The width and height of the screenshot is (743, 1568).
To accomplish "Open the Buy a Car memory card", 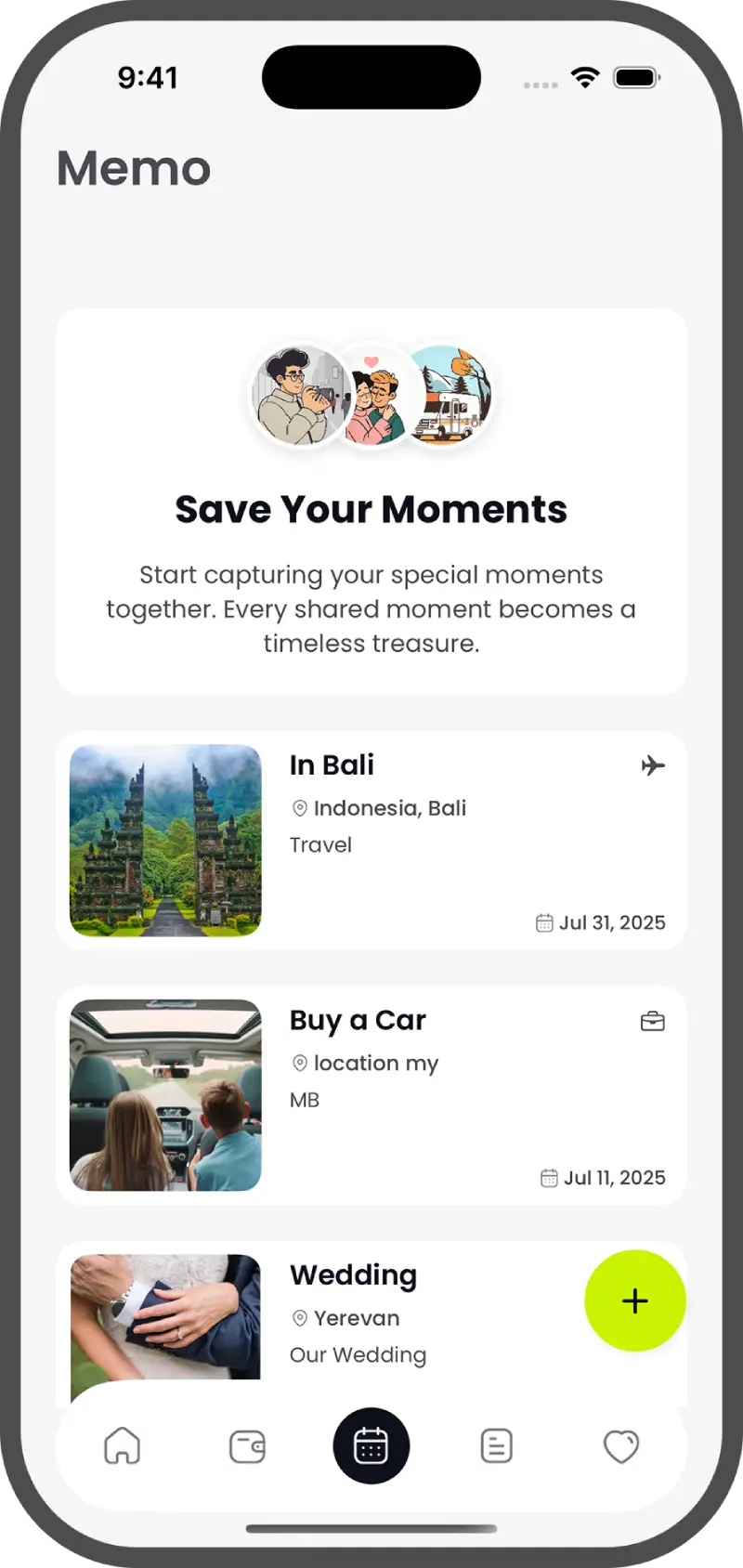I will (x=371, y=1095).
